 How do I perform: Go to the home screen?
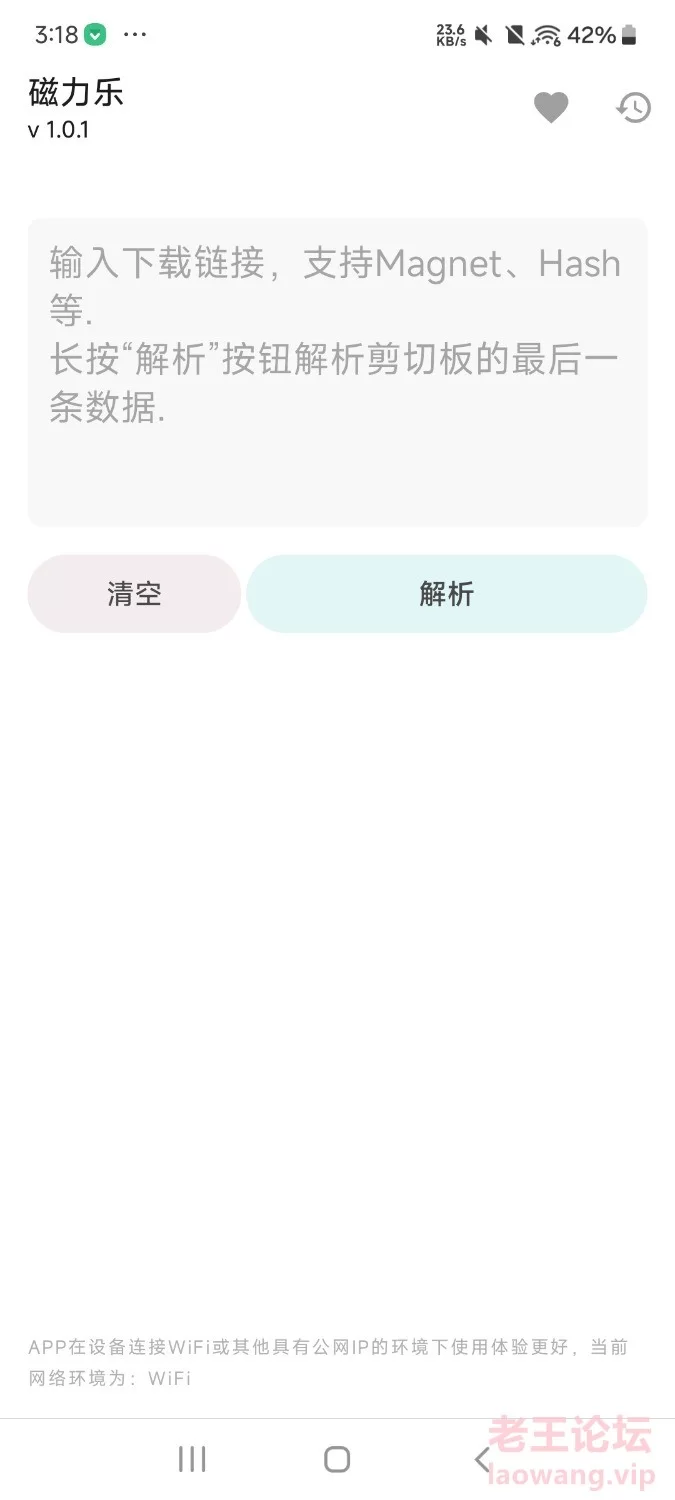tap(337, 1459)
